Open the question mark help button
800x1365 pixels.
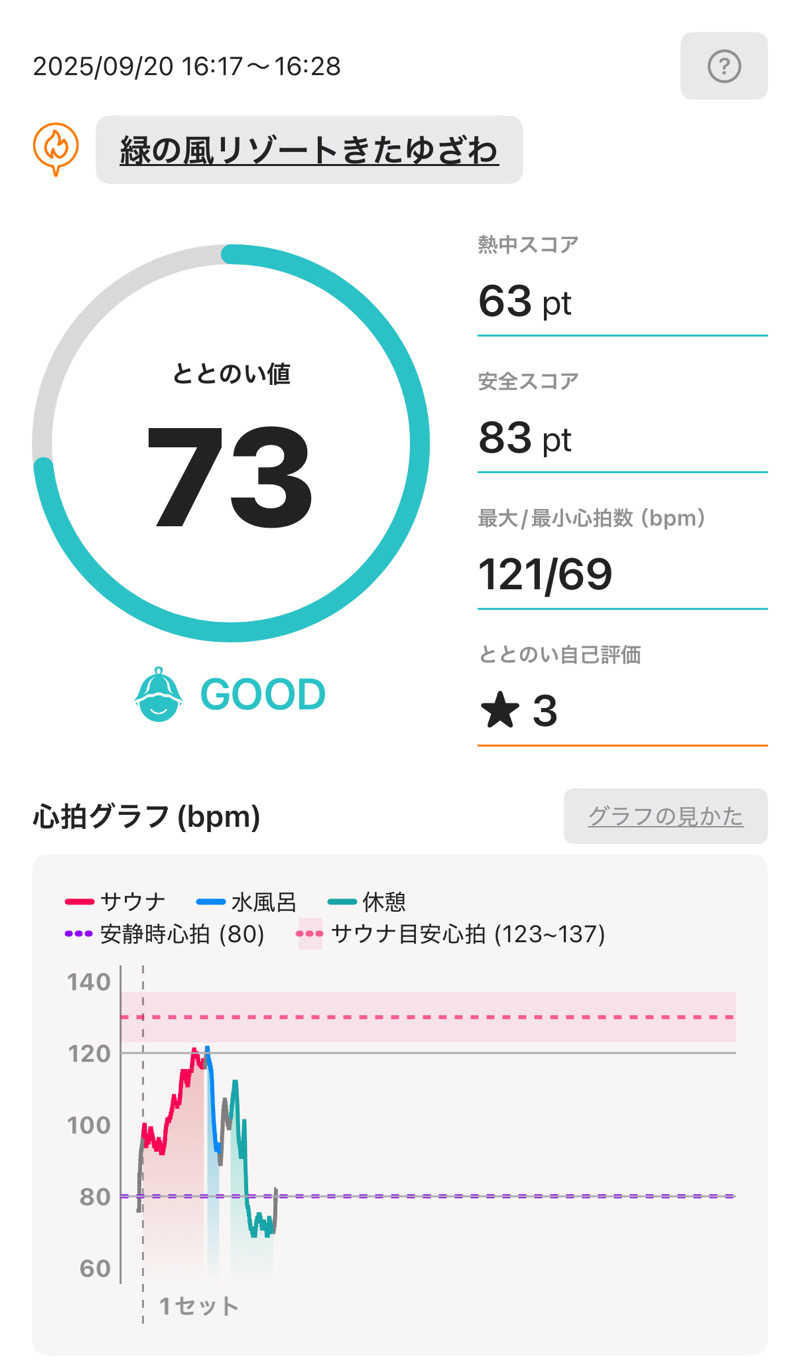point(724,66)
